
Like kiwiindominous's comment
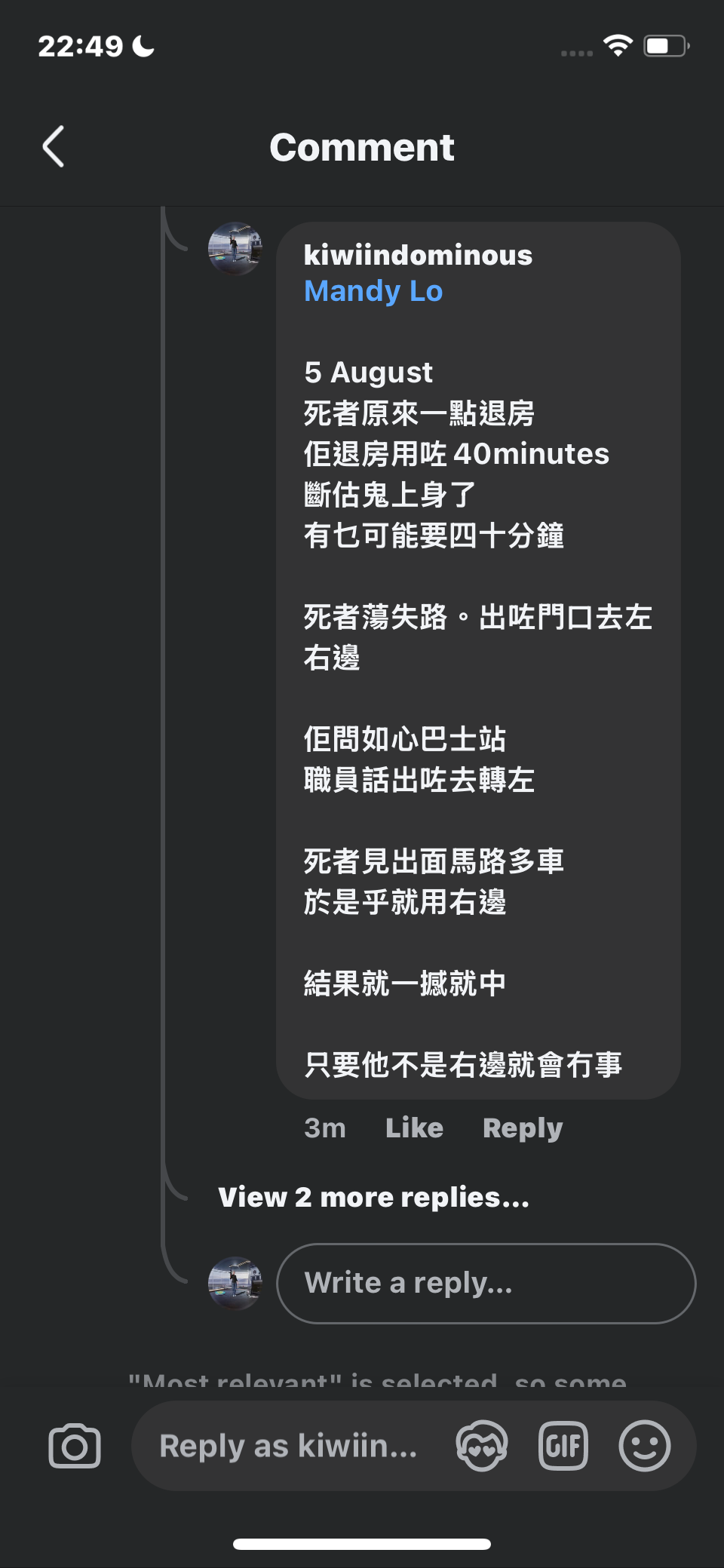(x=414, y=1128)
